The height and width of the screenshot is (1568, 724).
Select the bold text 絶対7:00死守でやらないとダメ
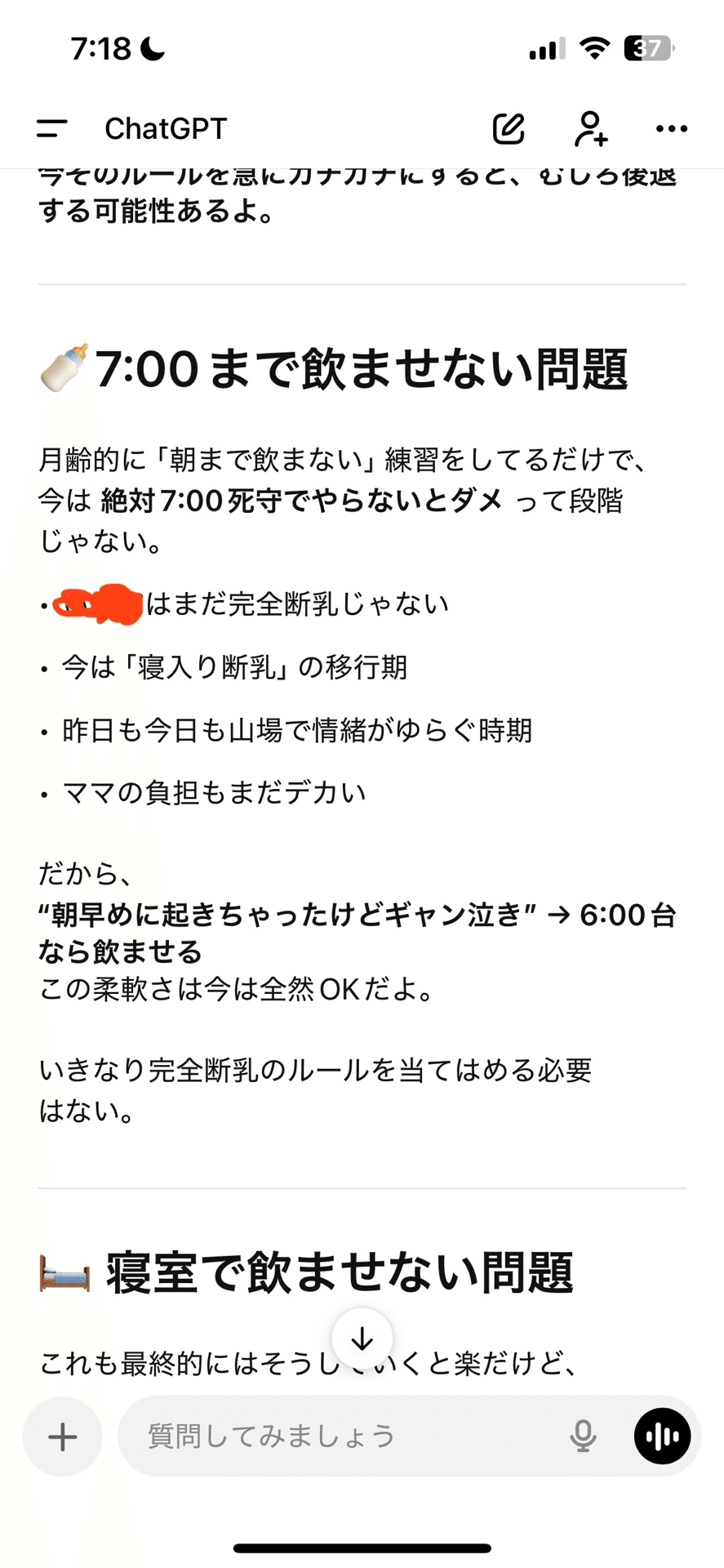coord(302,503)
